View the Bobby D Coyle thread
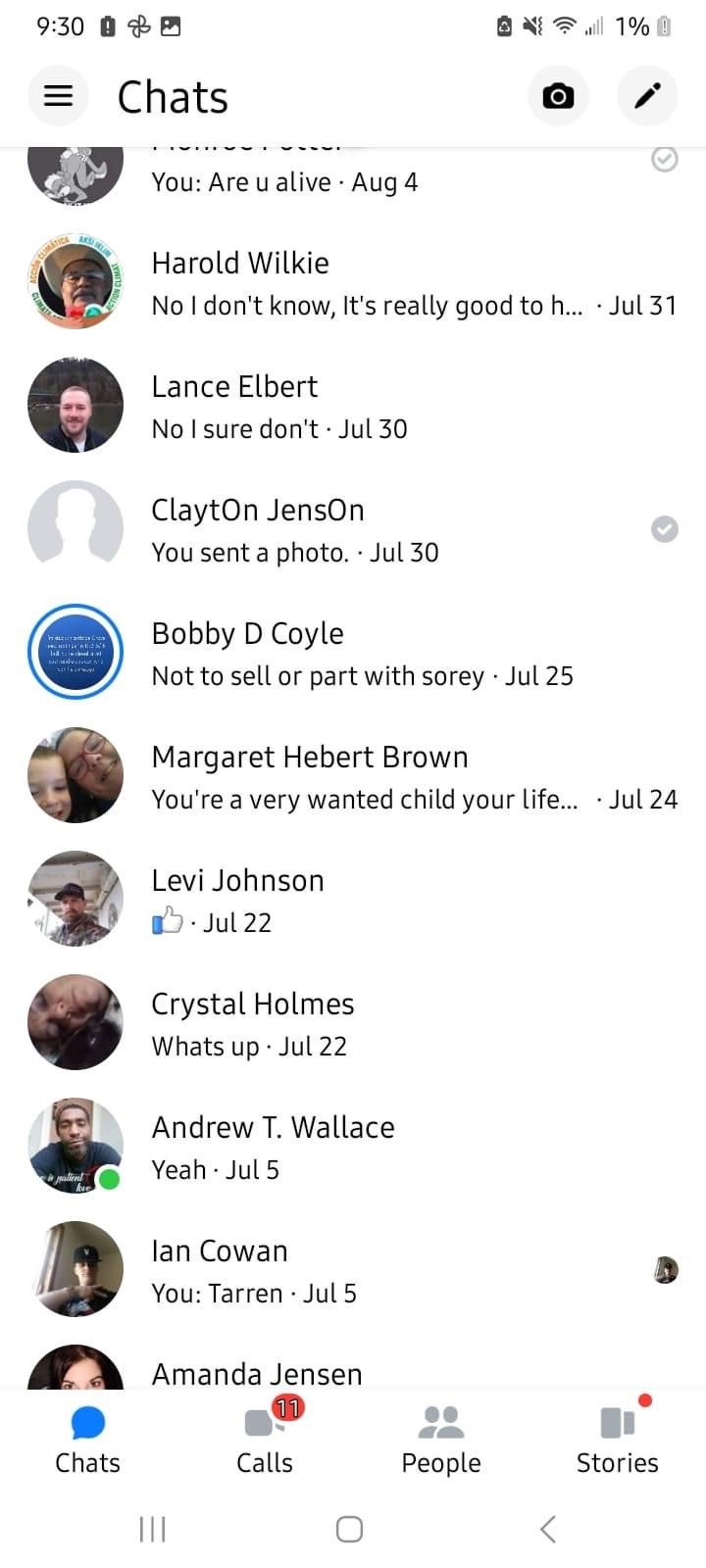Viewport: 706px width, 1568px height. click(353, 653)
